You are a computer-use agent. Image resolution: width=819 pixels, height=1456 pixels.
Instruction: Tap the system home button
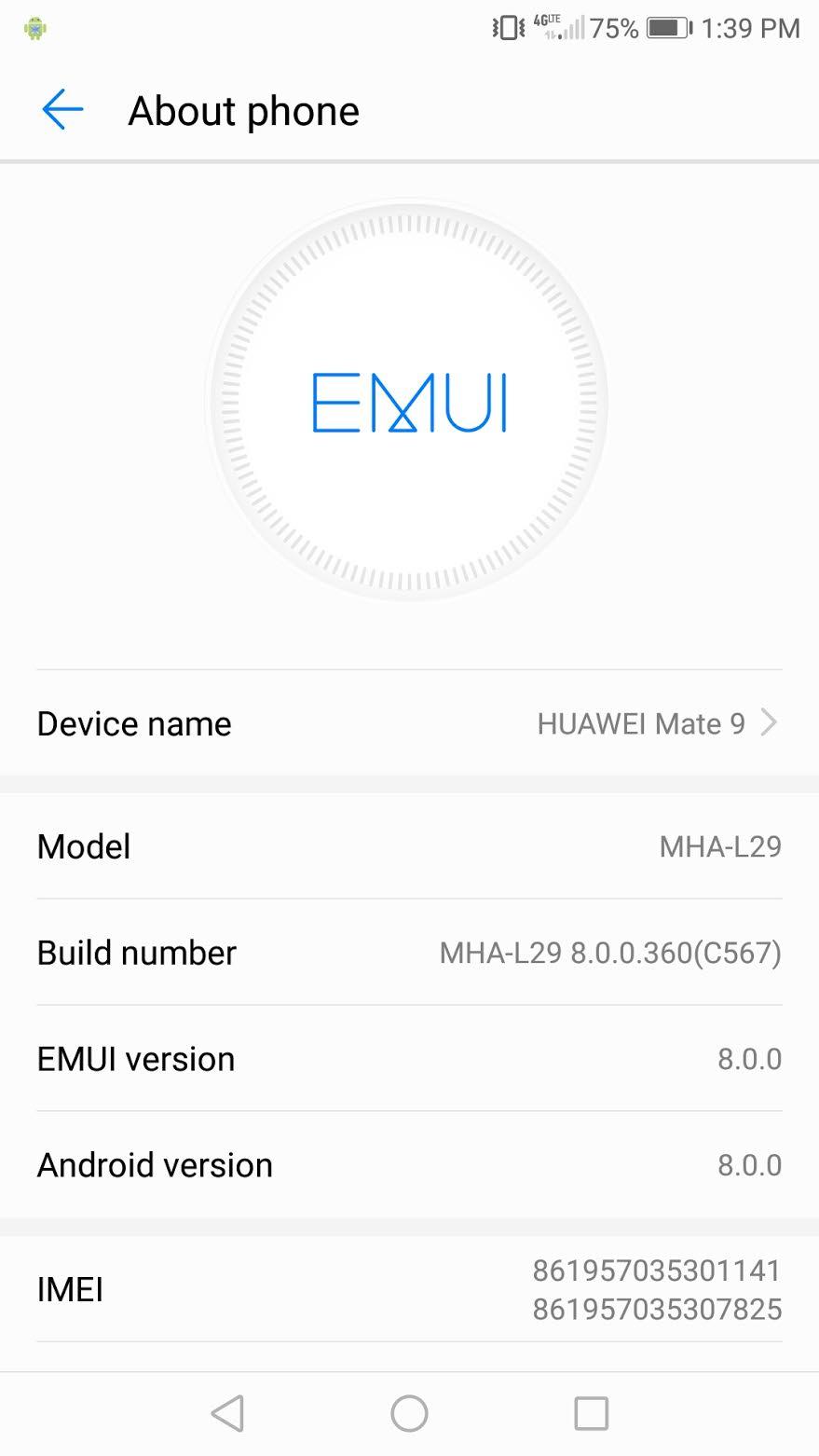click(409, 1413)
